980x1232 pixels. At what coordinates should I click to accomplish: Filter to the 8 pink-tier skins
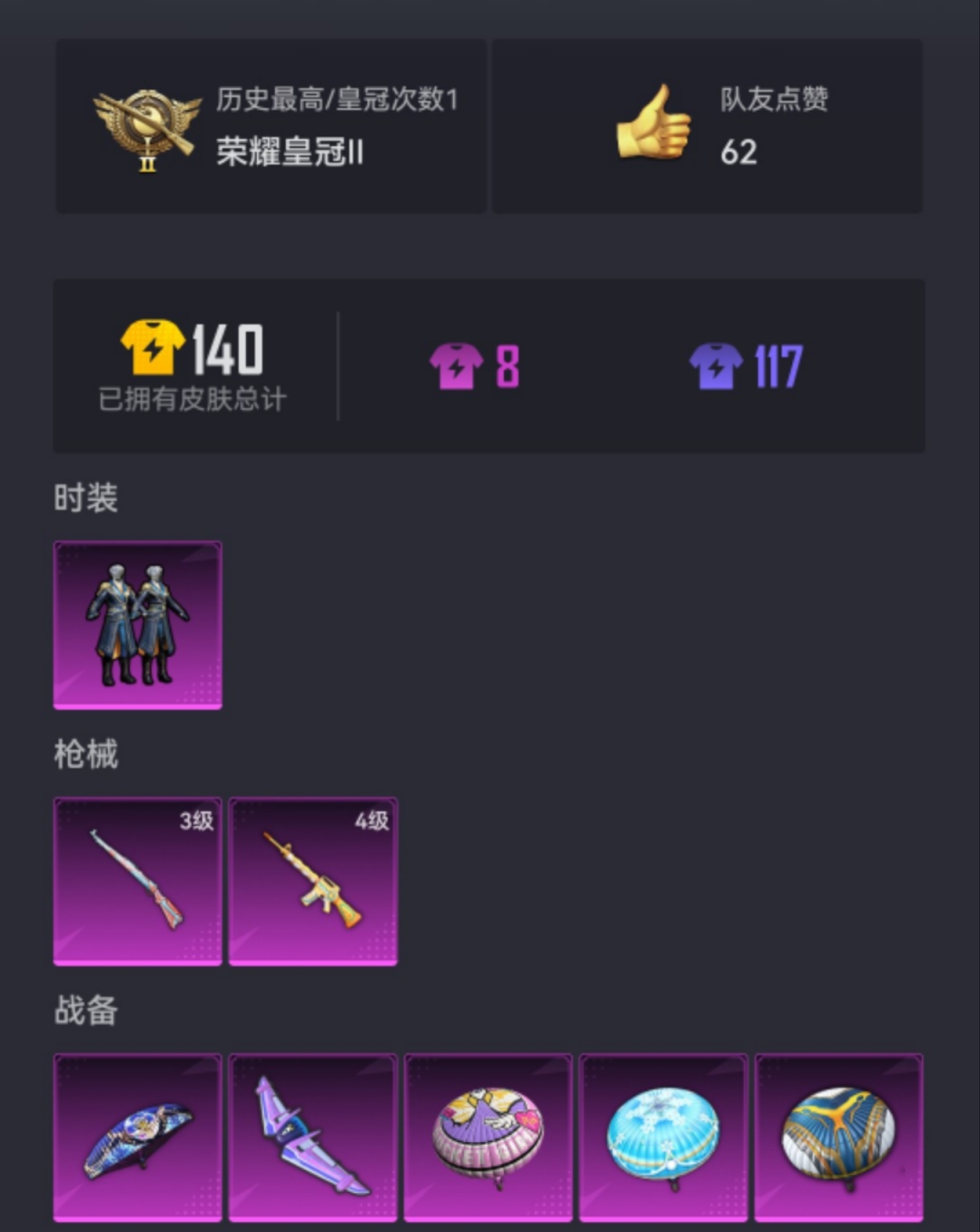point(474,366)
